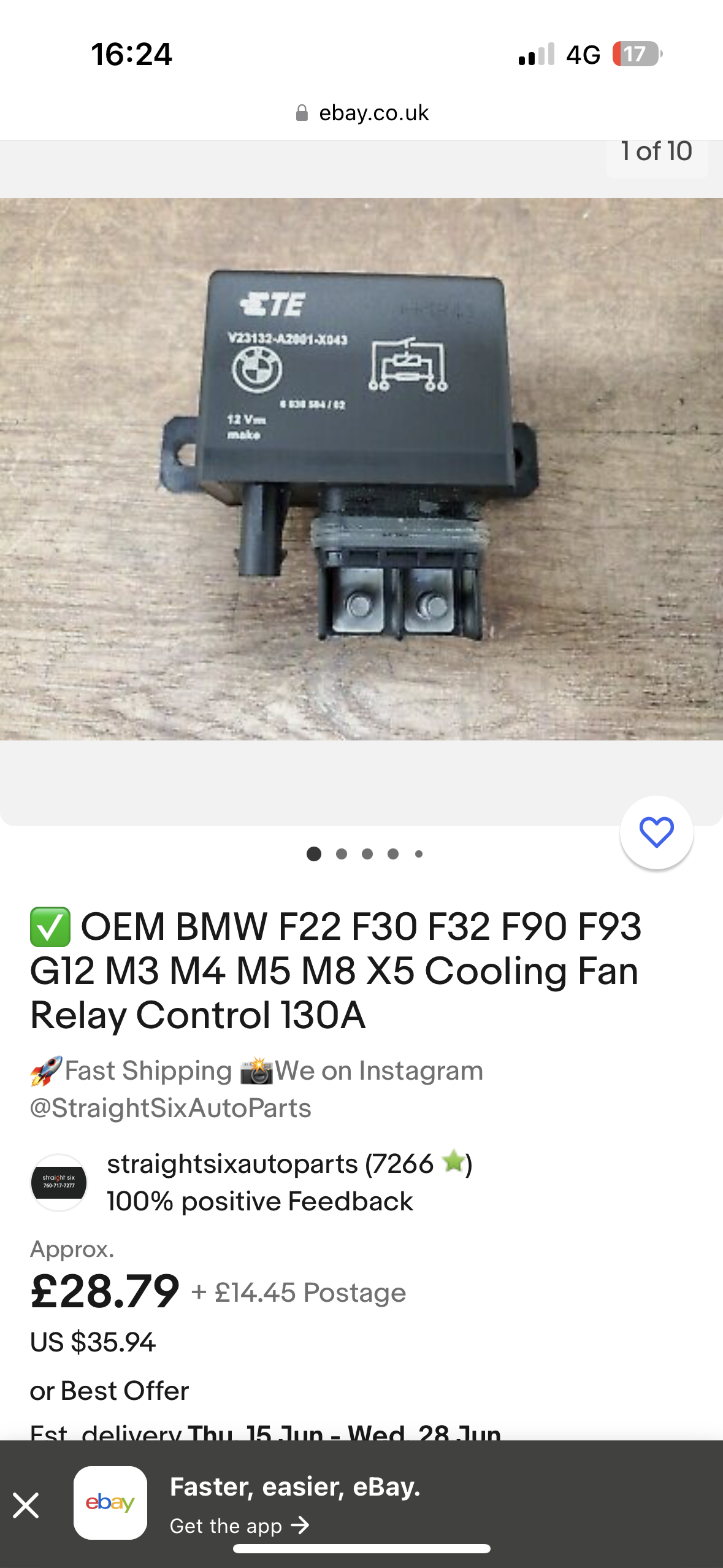Dismiss the eBay app banner
This screenshot has height=1568, width=723.
(x=26, y=1505)
